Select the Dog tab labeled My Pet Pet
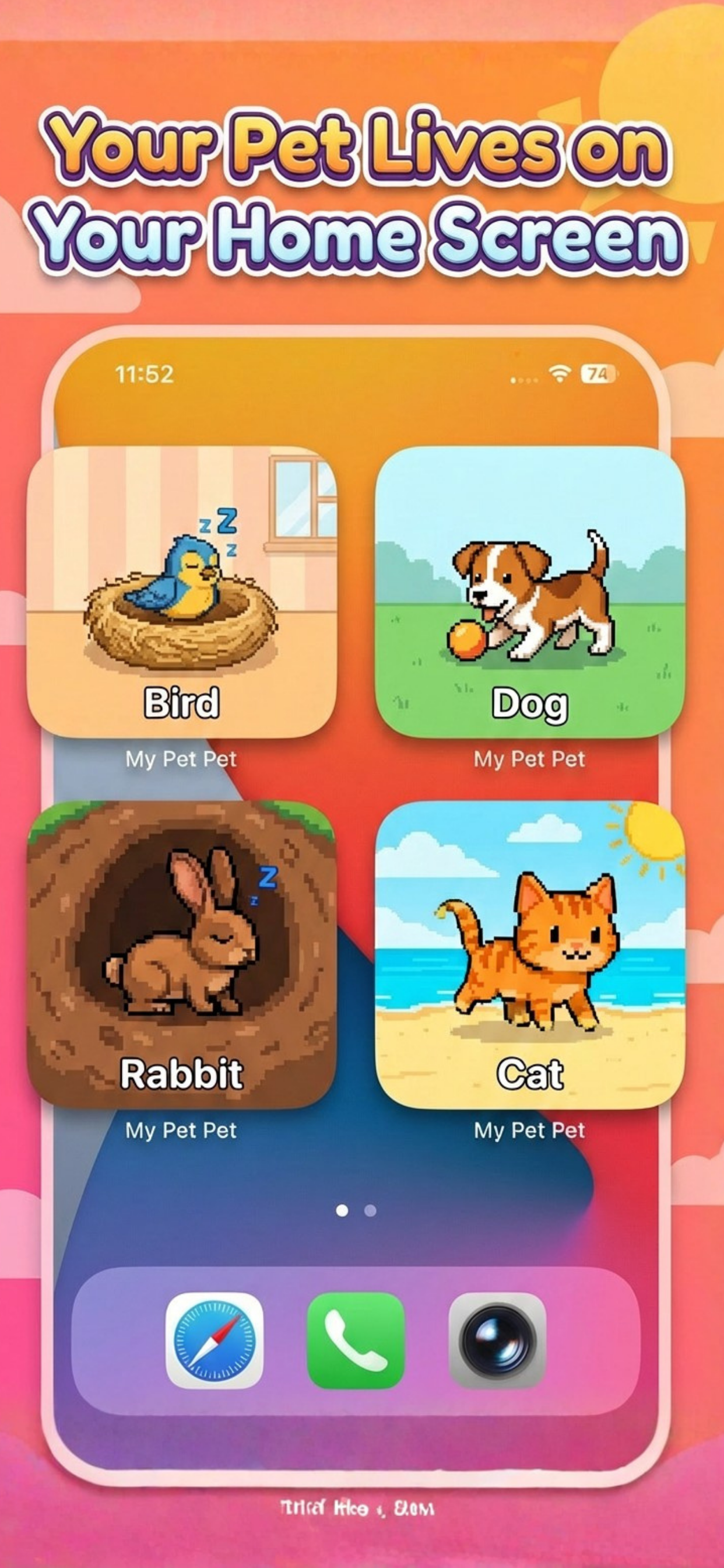Image resolution: width=724 pixels, height=1568 pixels. point(530,759)
